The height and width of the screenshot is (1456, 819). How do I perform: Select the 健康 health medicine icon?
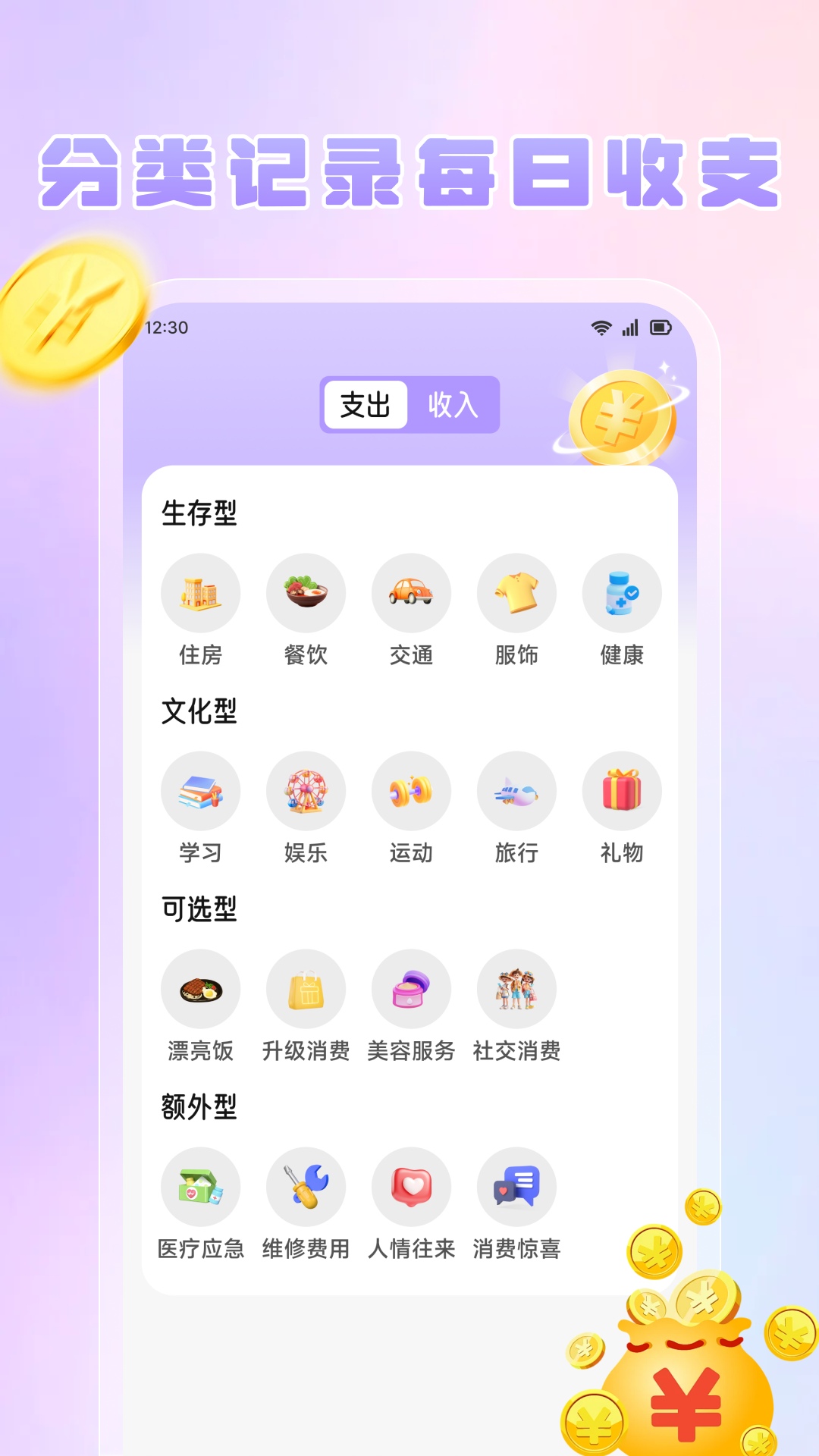622,593
